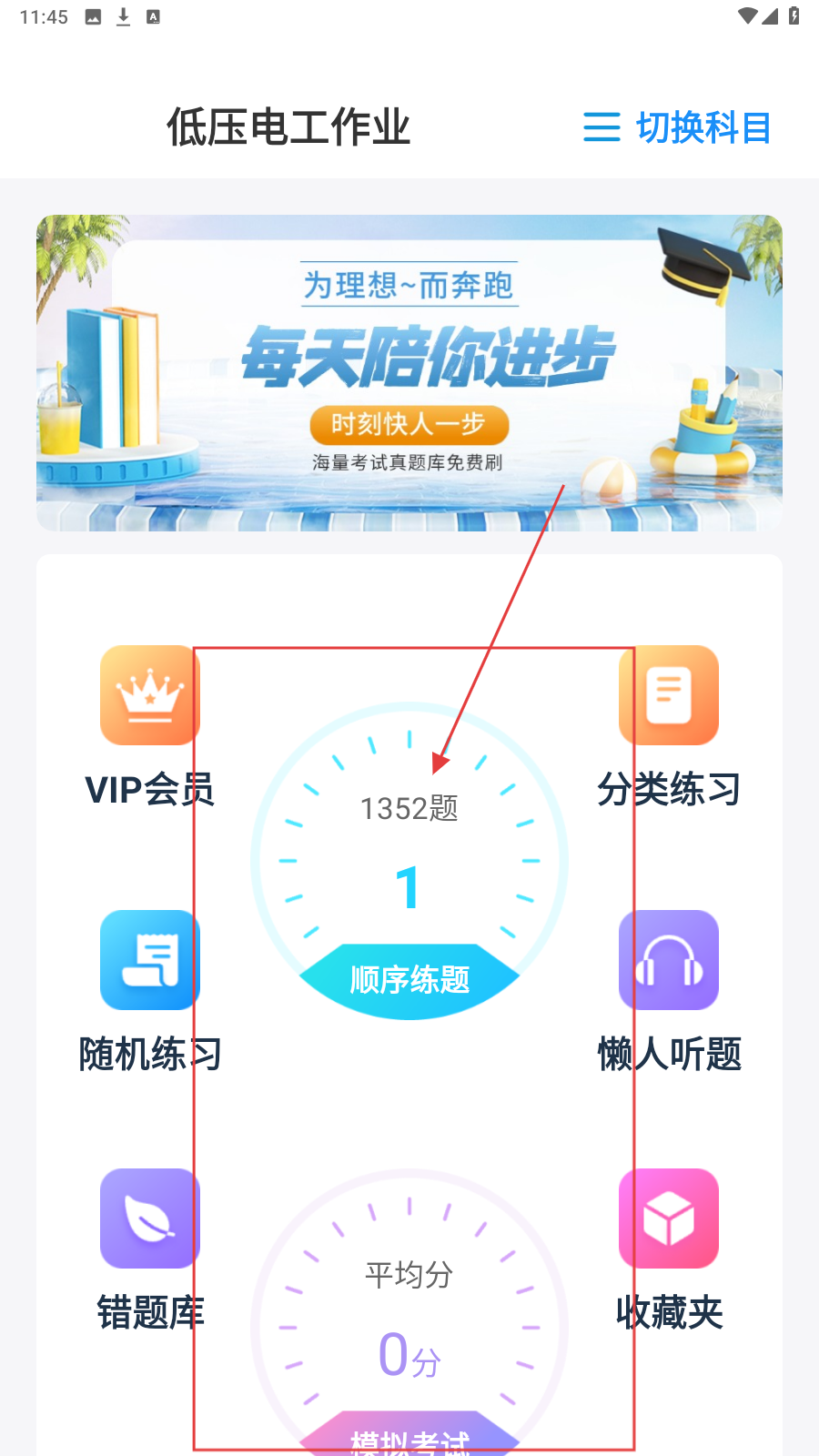
Task: Start 模拟考试 mock exam
Action: 409,1440
